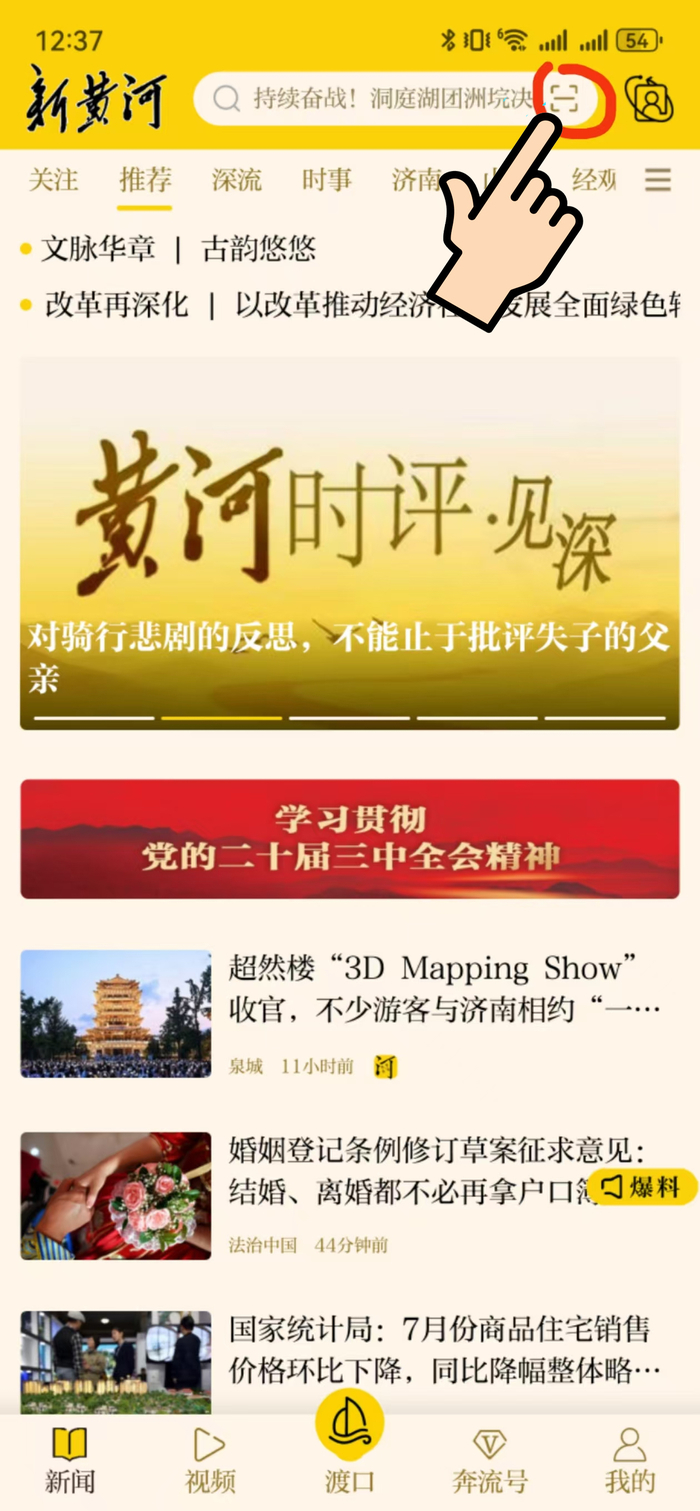This screenshot has height=1511, width=700.
Task: Read the 超然楼 3D Mapping Show article
Action: point(444,988)
